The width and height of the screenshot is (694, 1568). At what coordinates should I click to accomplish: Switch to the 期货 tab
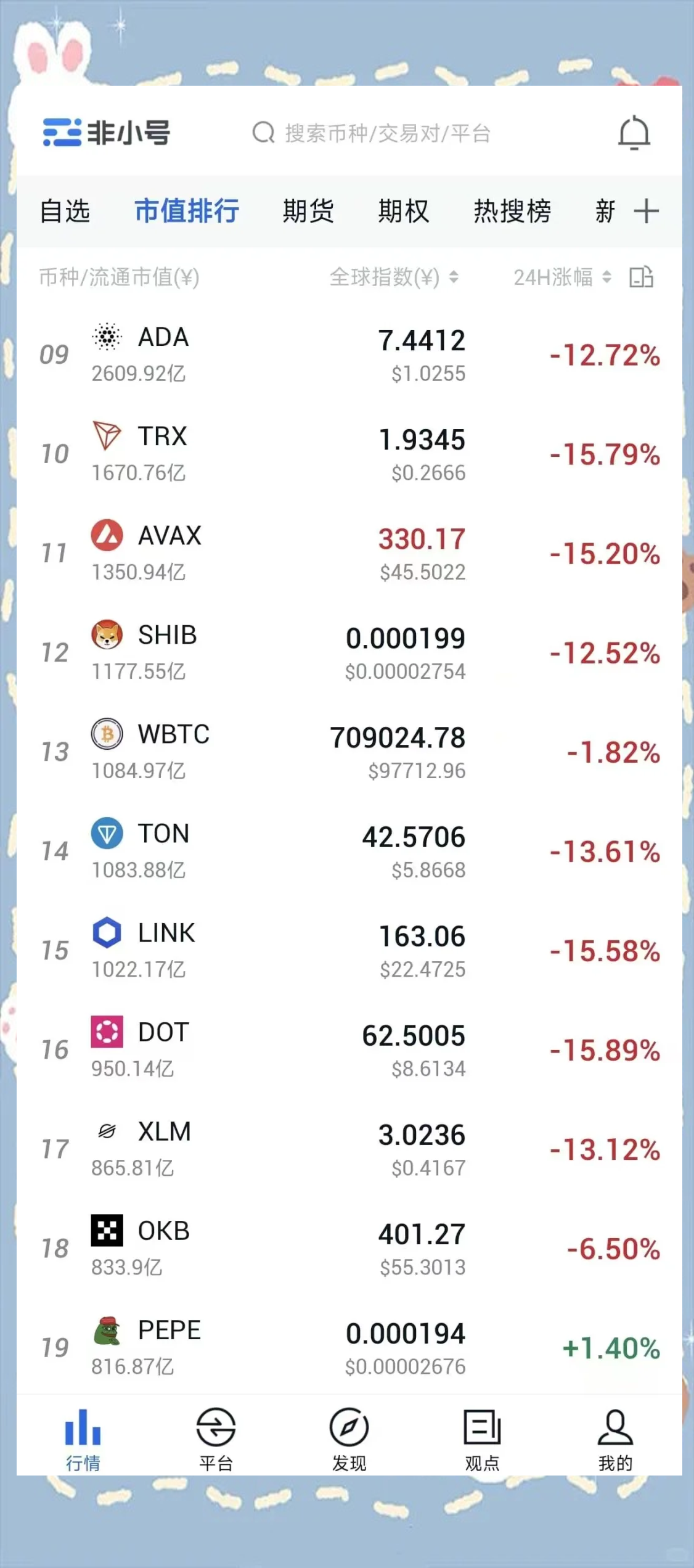click(x=308, y=211)
